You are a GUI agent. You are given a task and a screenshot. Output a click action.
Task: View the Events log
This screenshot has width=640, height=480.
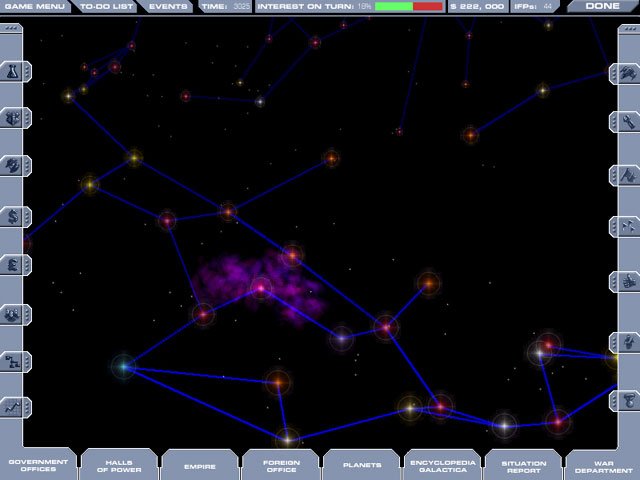coord(168,6)
